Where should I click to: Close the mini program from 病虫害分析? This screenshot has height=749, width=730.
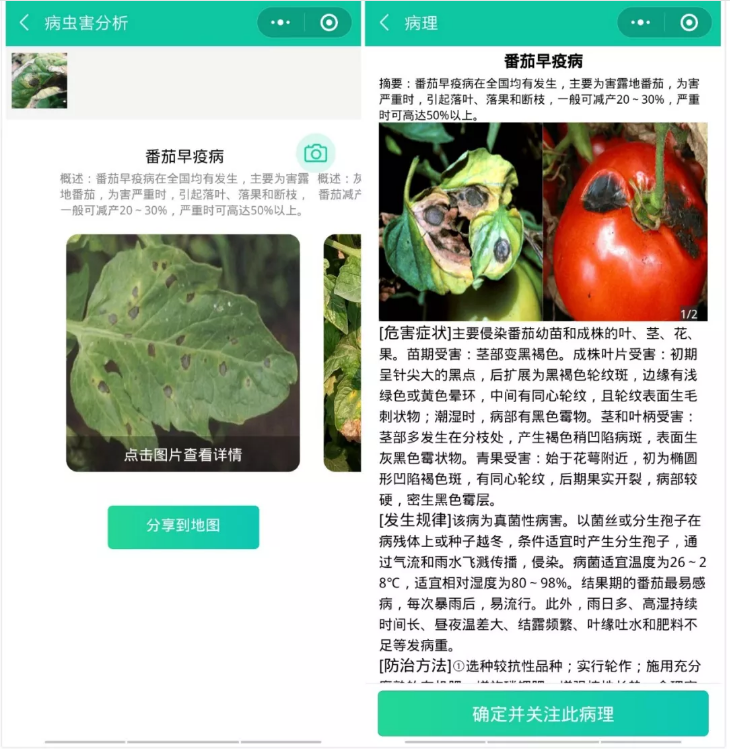329,23
